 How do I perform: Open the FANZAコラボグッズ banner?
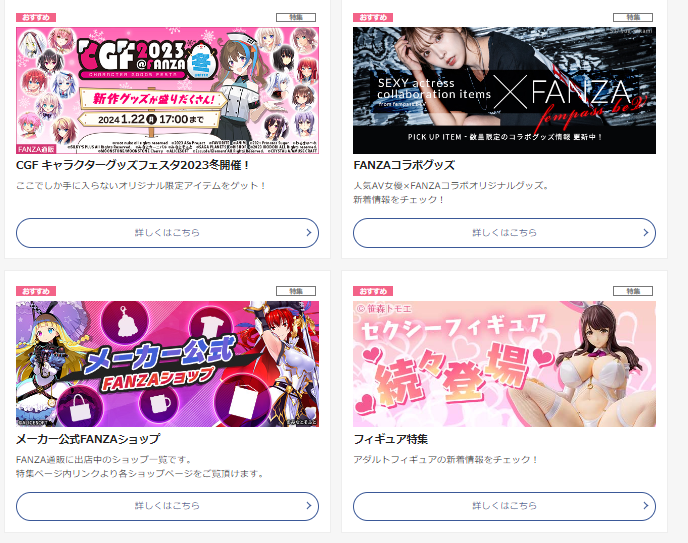(504, 90)
